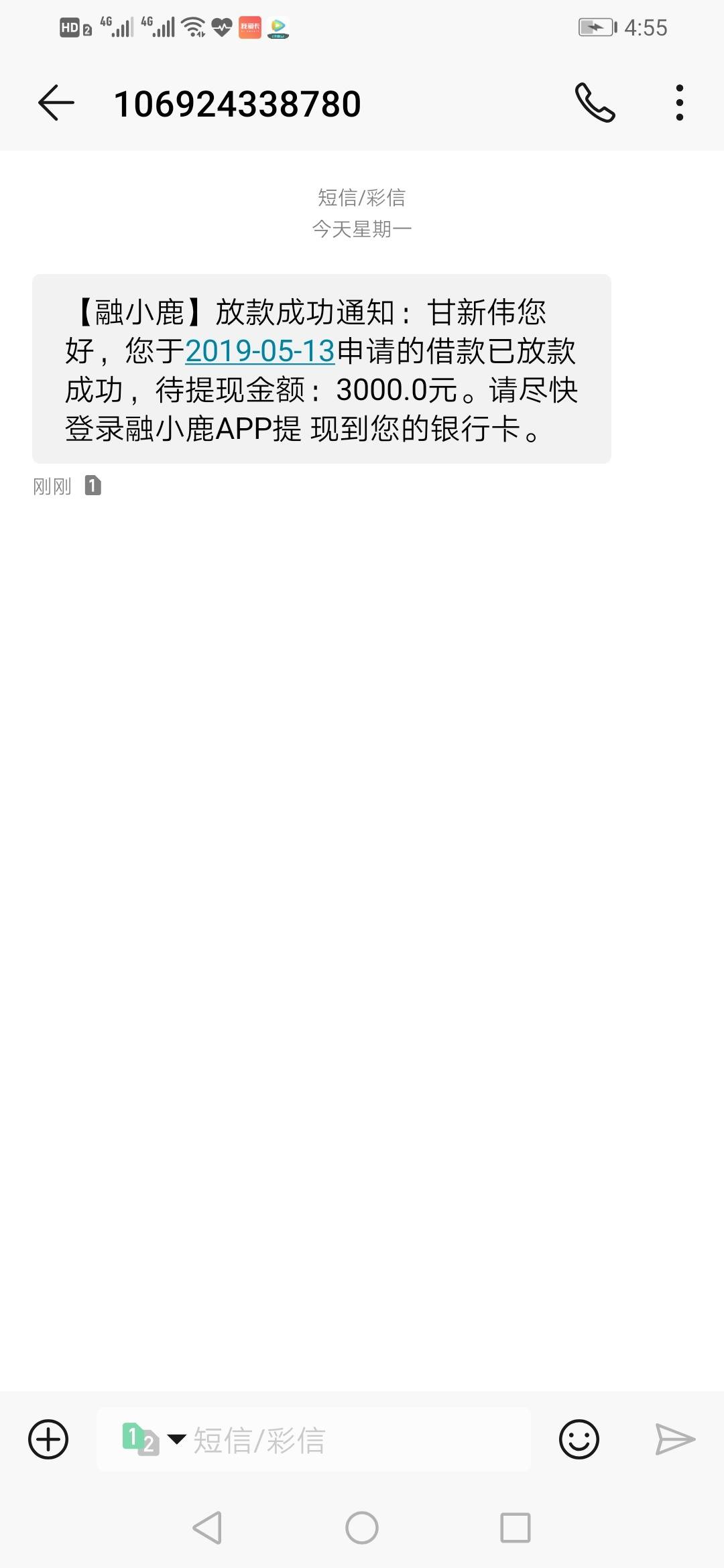Tap the red 我爱卡 notification icon
Viewport: 724px width, 1568px height.
click(x=250, y=27)
